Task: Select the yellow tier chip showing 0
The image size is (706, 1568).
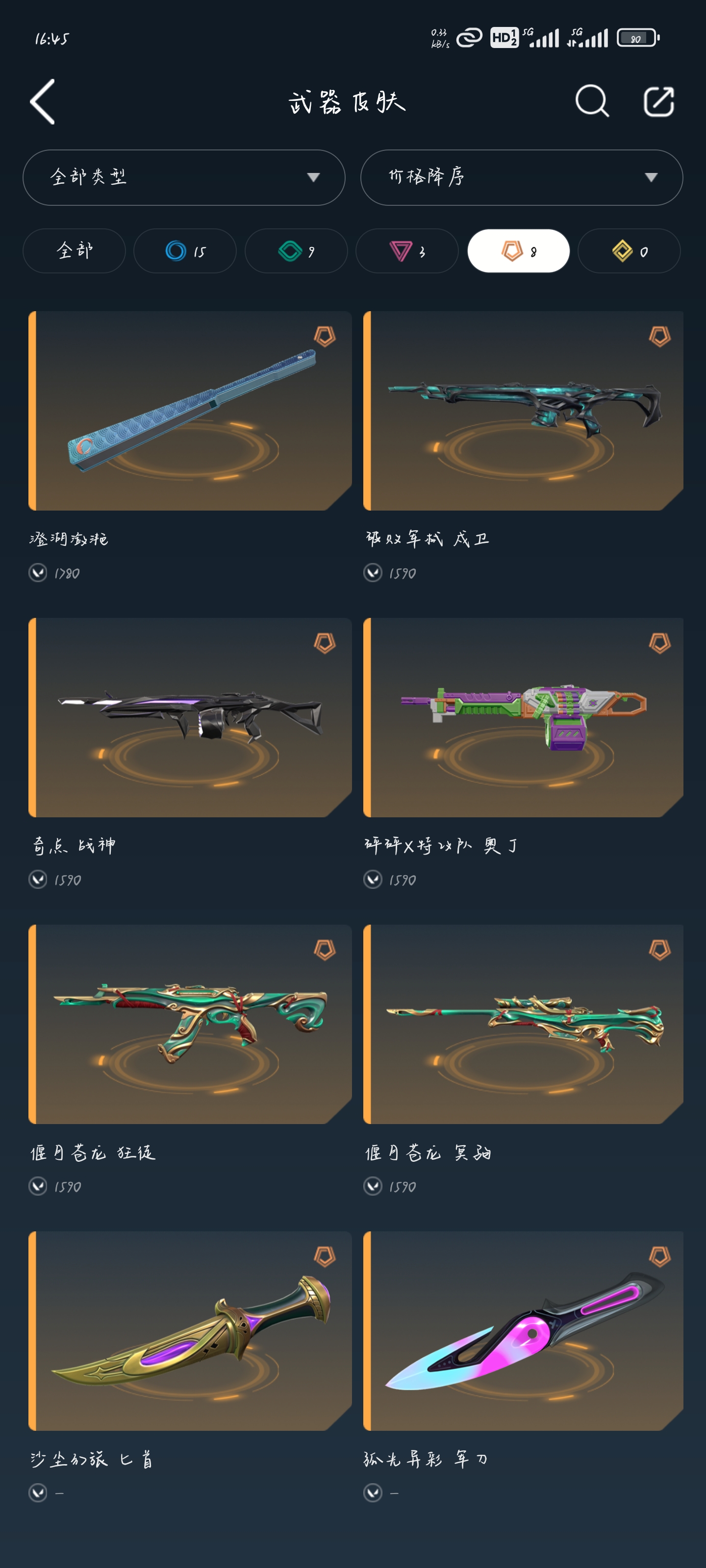Action: tap(629, 251)
